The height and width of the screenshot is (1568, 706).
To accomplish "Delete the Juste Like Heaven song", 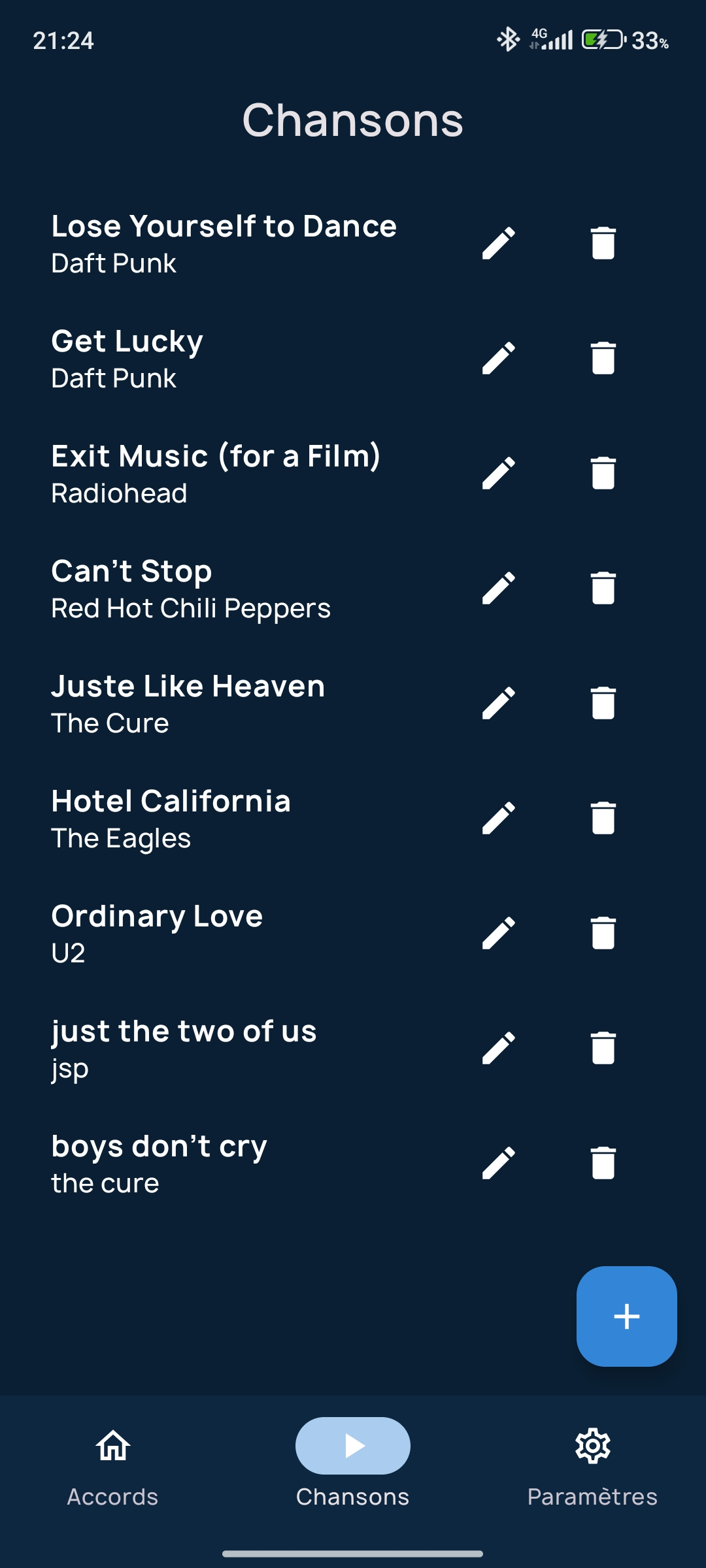I will click(603, 704).
